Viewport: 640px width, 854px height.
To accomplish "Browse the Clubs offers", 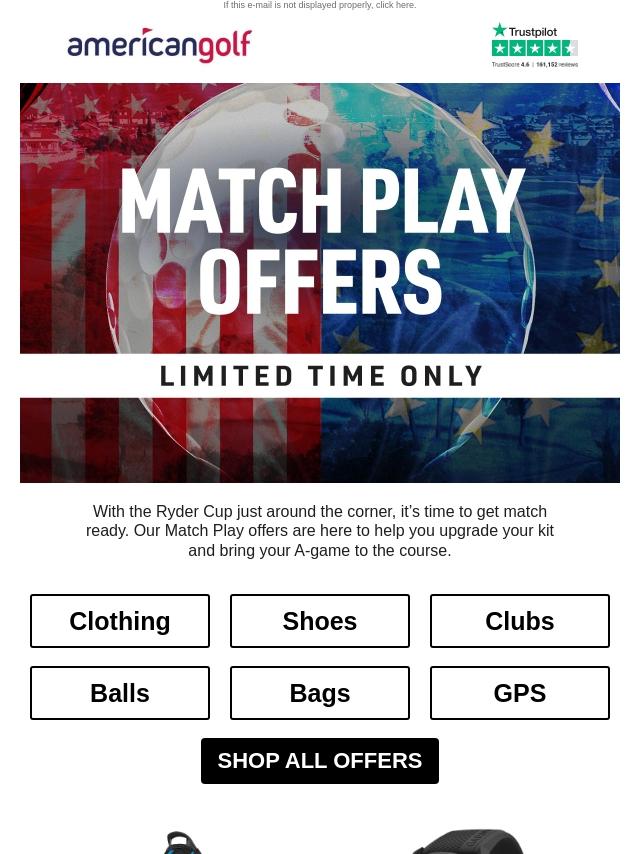I will pos(520,621).
